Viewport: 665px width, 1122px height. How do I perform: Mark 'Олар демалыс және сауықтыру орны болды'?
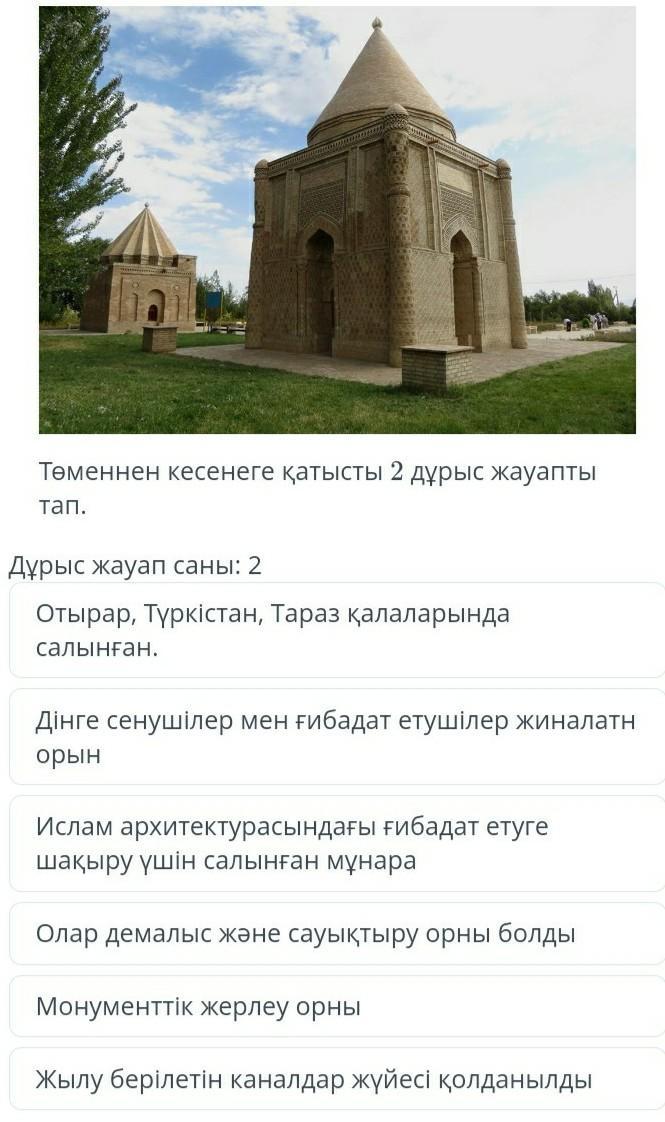[x=336, y=934]
